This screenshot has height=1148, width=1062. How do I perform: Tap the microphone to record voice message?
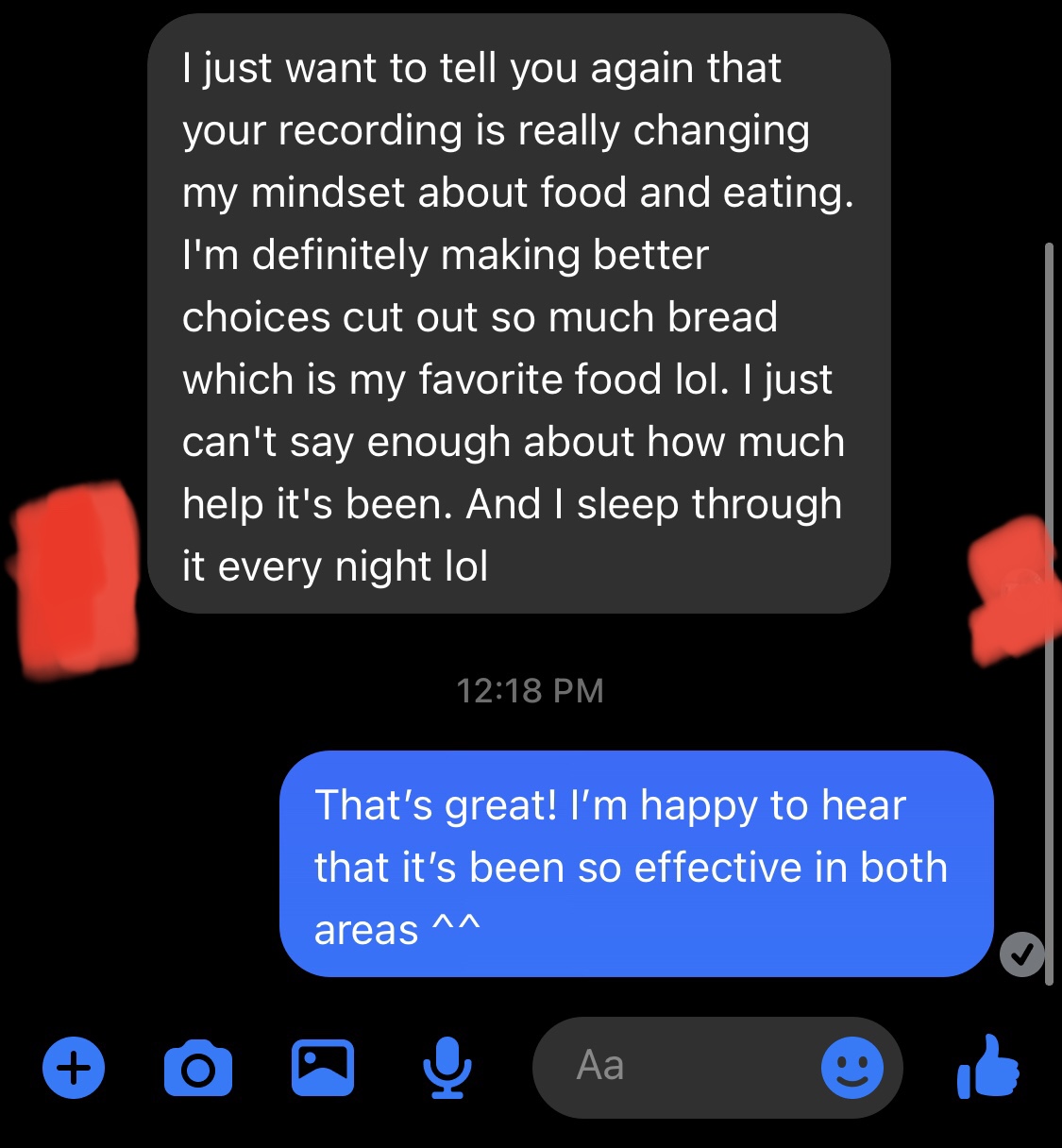click(447, 1068)
